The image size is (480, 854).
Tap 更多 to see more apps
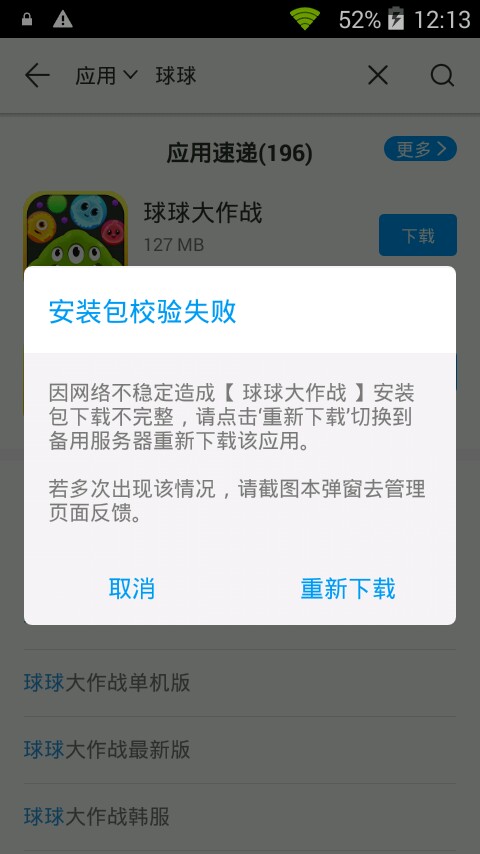[x=421, y=149]
